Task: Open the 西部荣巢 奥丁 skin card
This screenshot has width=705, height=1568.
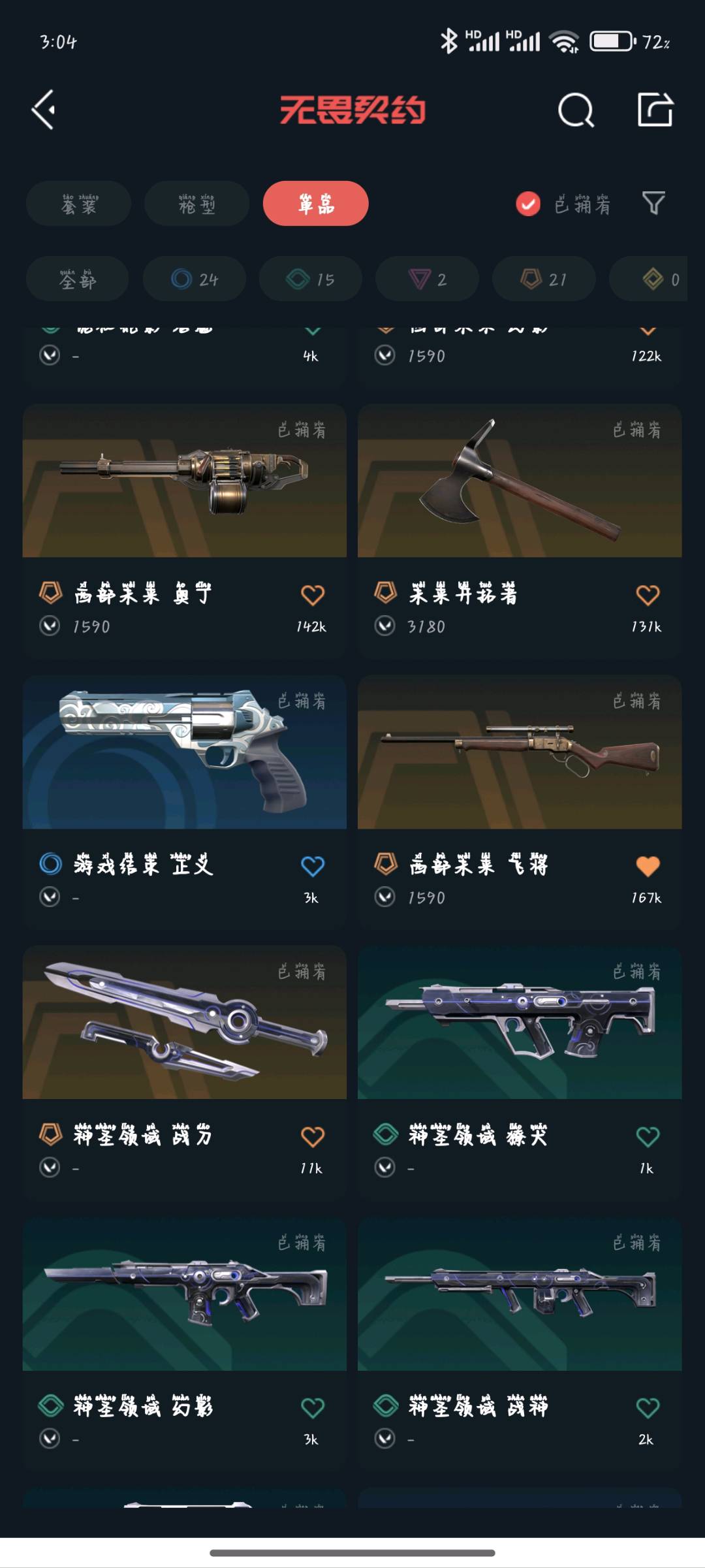Action: 184,482
